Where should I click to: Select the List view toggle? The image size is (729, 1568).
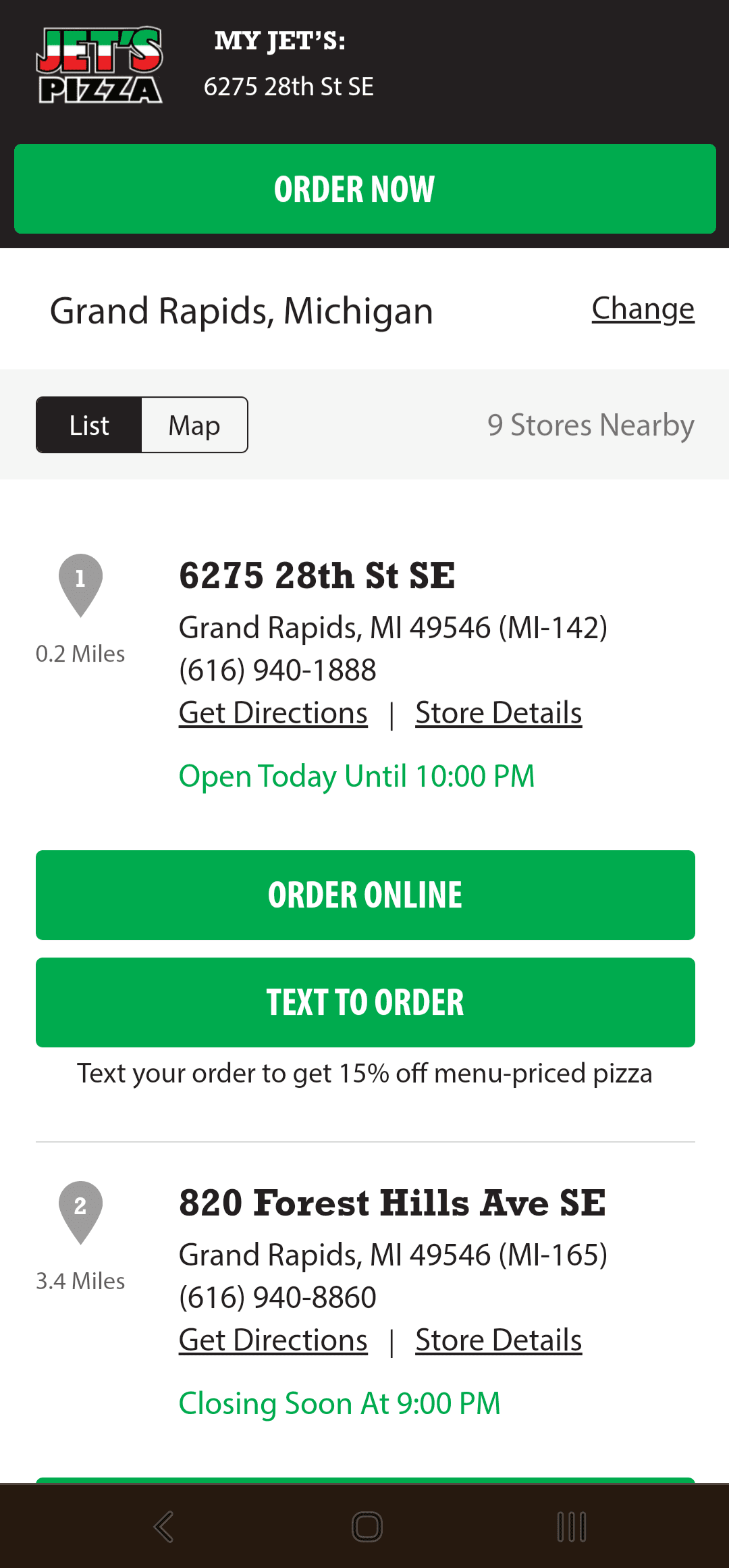click(x=88, y=425)
